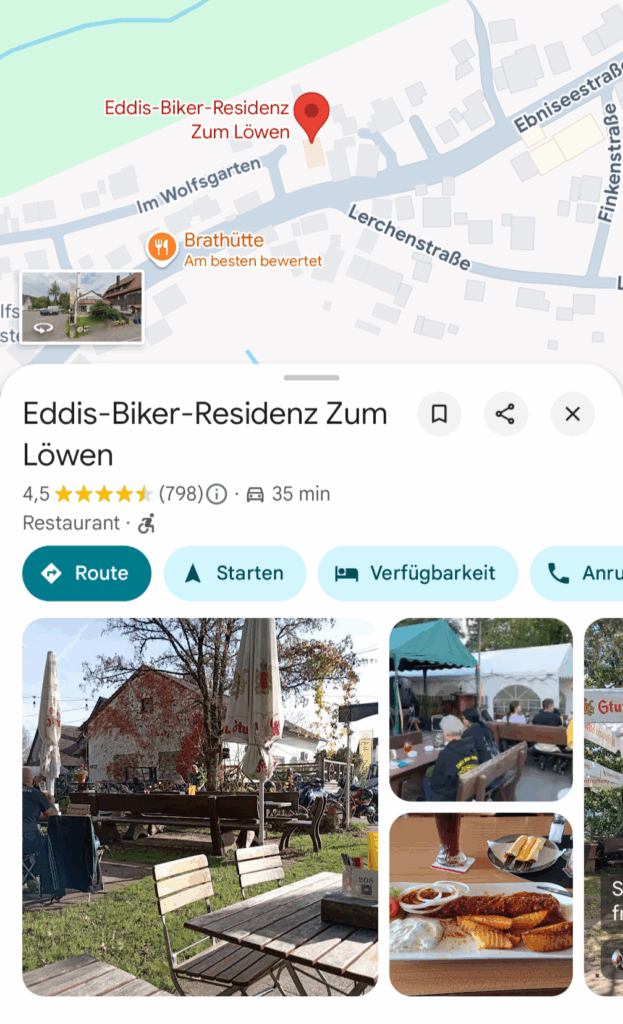Save this place with the bookmark icon
The image size is (623, 1024).
click(439, 414)
